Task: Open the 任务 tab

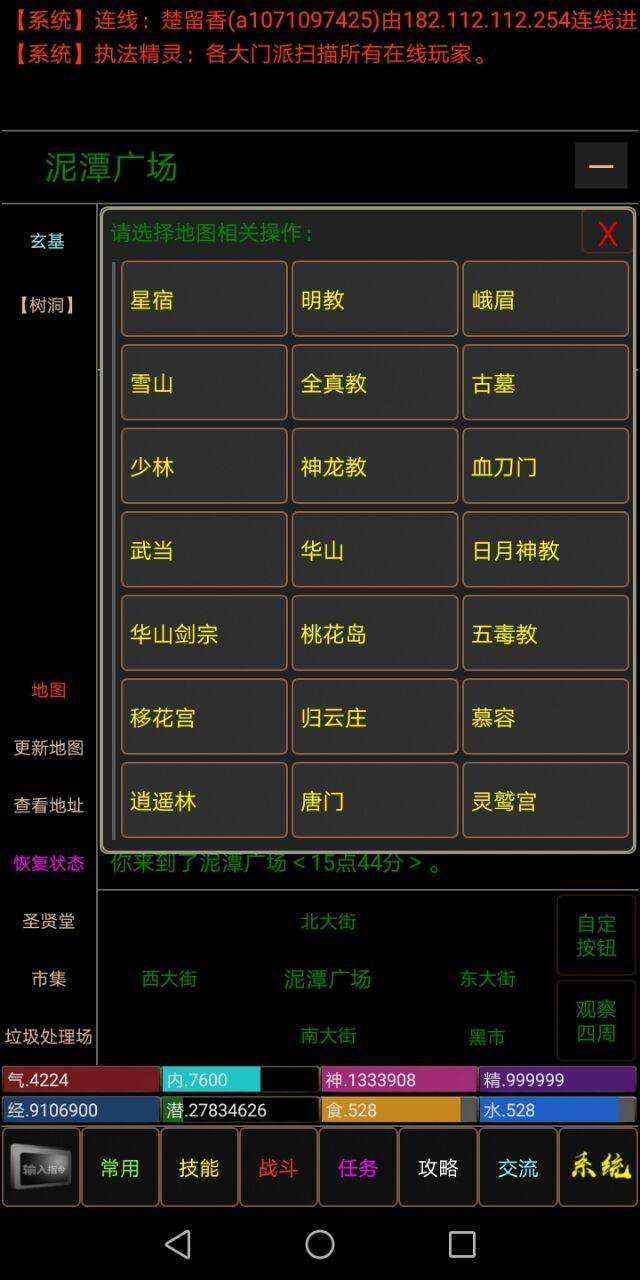Action: click(358, 1167)
